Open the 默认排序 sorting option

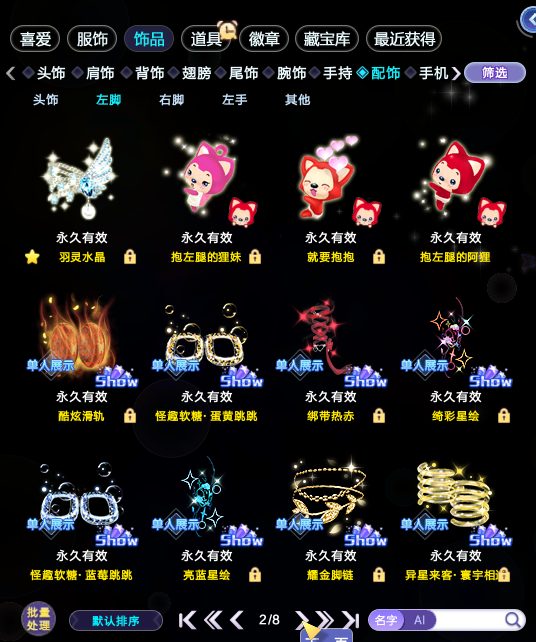[116, 621]
